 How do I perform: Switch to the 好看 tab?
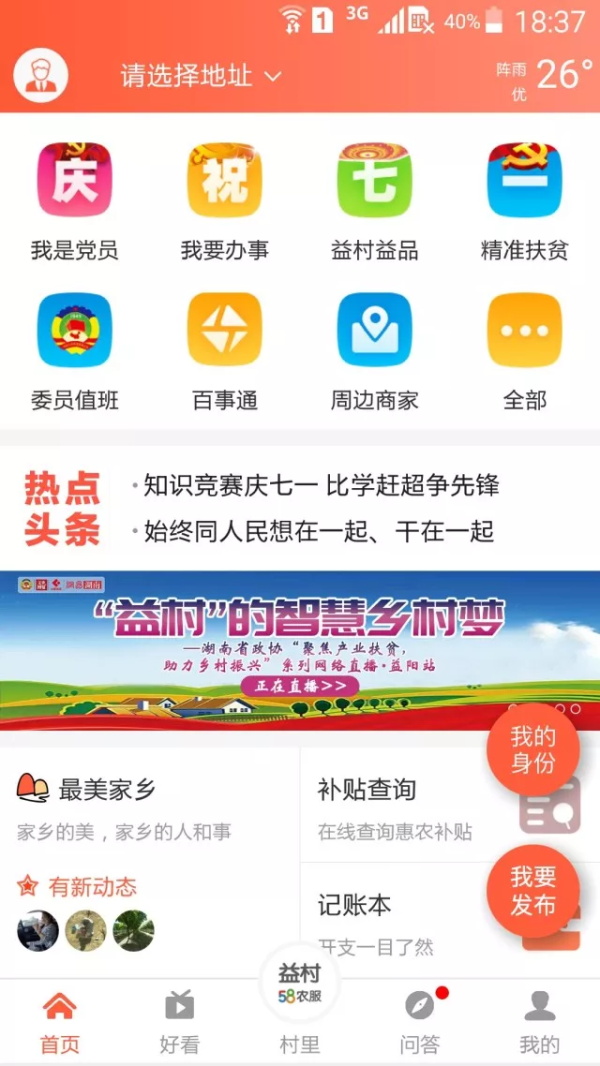[x=180, y=1020]
